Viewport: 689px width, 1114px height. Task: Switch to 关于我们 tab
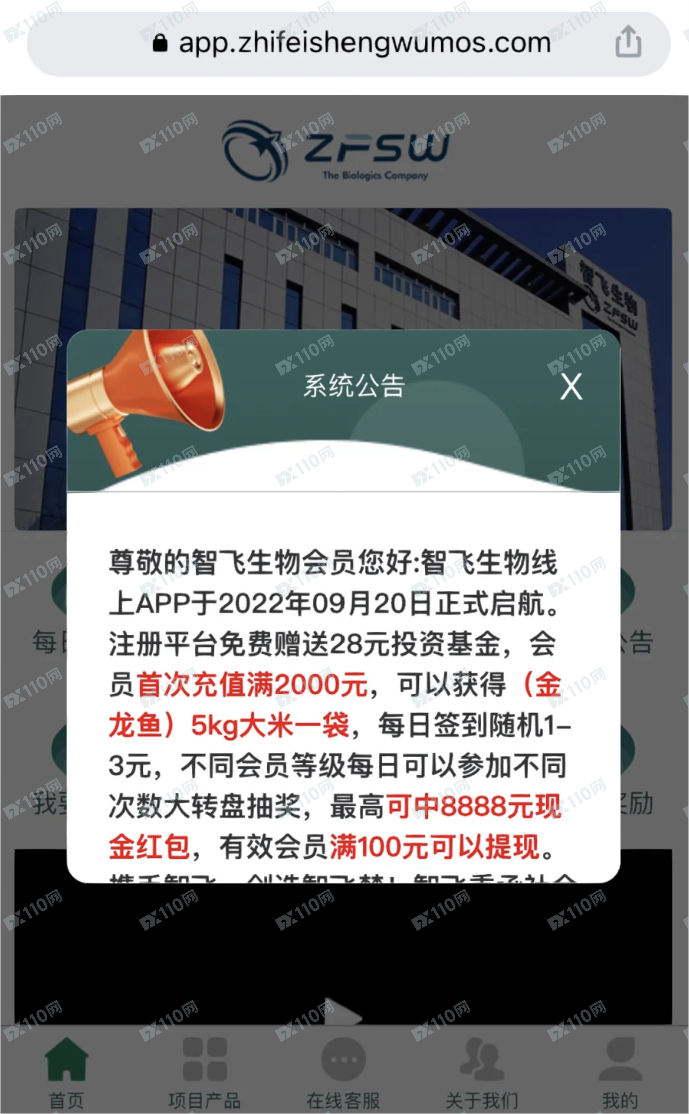coord(481,1072)
